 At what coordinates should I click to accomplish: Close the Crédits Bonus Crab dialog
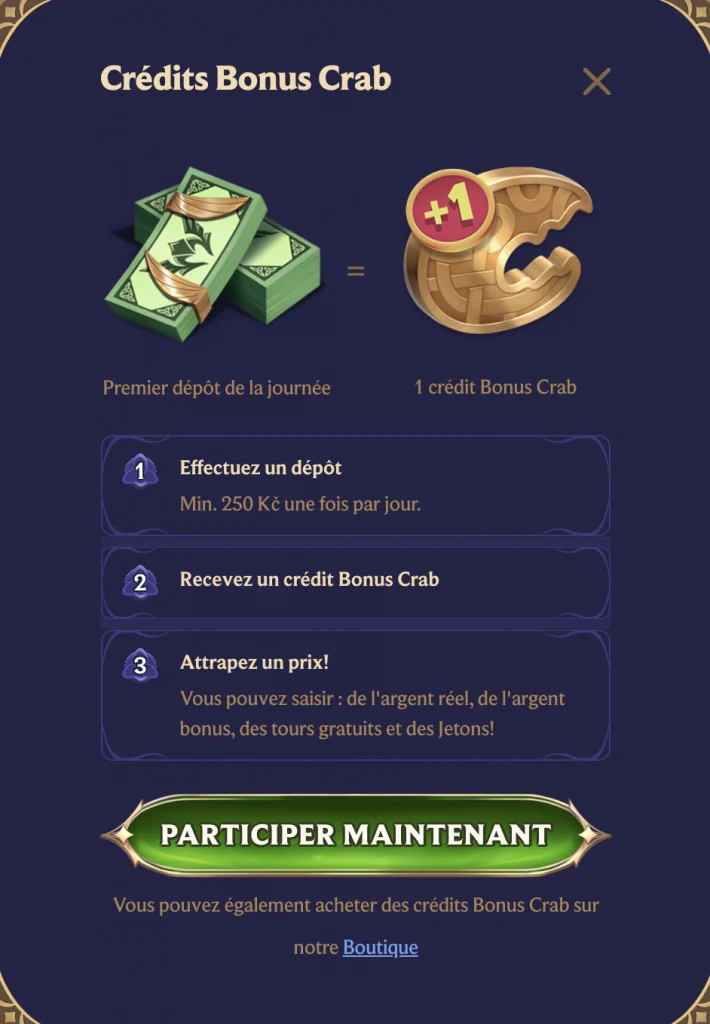[x=596, y=82]
